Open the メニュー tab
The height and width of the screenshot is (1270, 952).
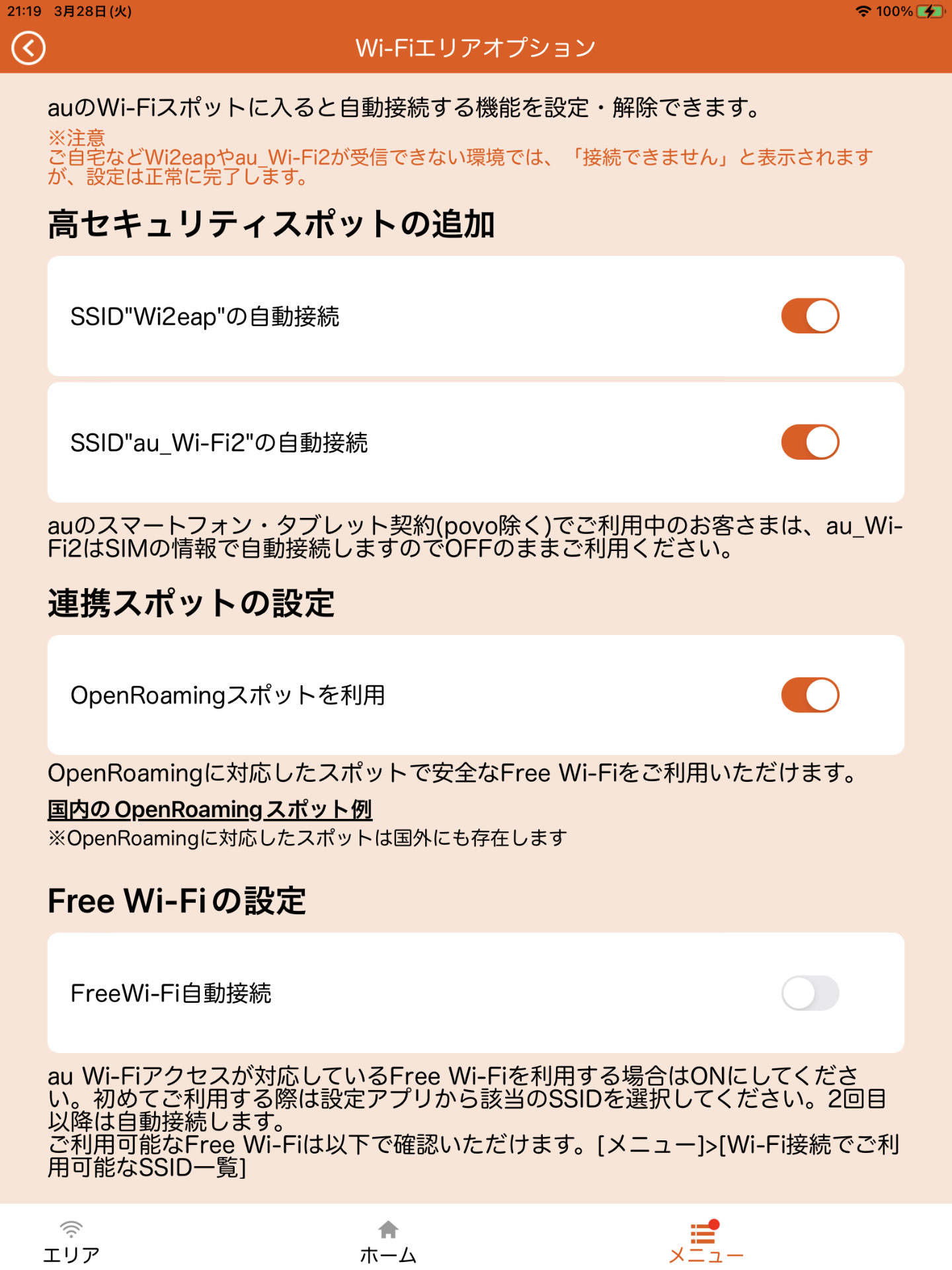coord(704,1244)
